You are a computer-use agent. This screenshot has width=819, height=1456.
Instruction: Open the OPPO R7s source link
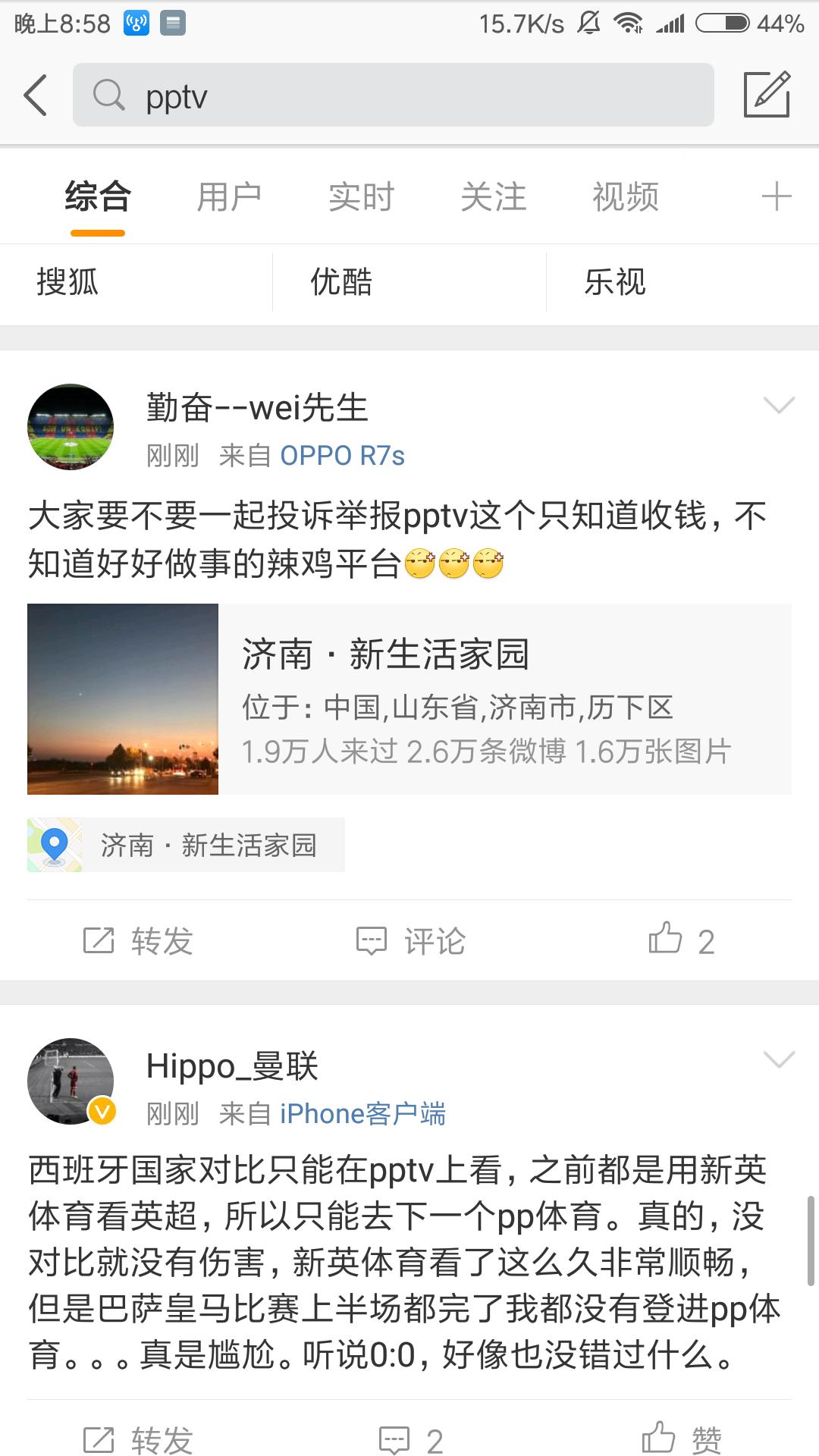[342, 456]
